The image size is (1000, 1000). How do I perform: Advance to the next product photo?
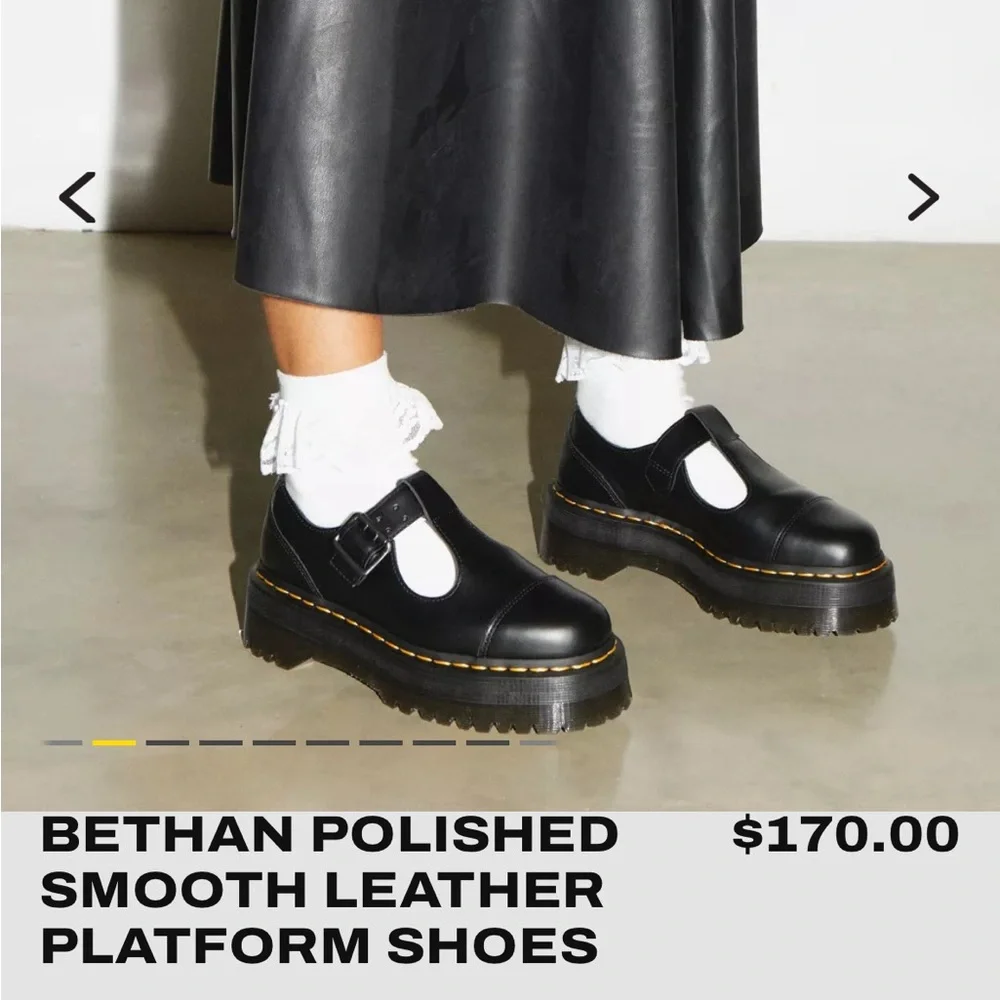922,197
